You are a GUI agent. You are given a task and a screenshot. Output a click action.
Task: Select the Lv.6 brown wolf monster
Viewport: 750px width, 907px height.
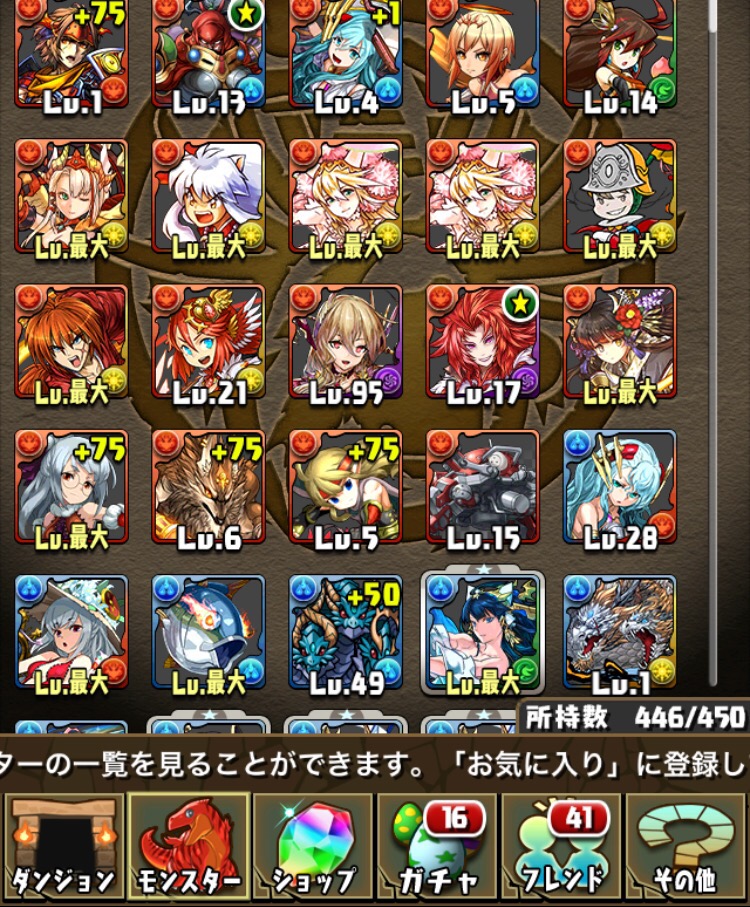point(209,488)
